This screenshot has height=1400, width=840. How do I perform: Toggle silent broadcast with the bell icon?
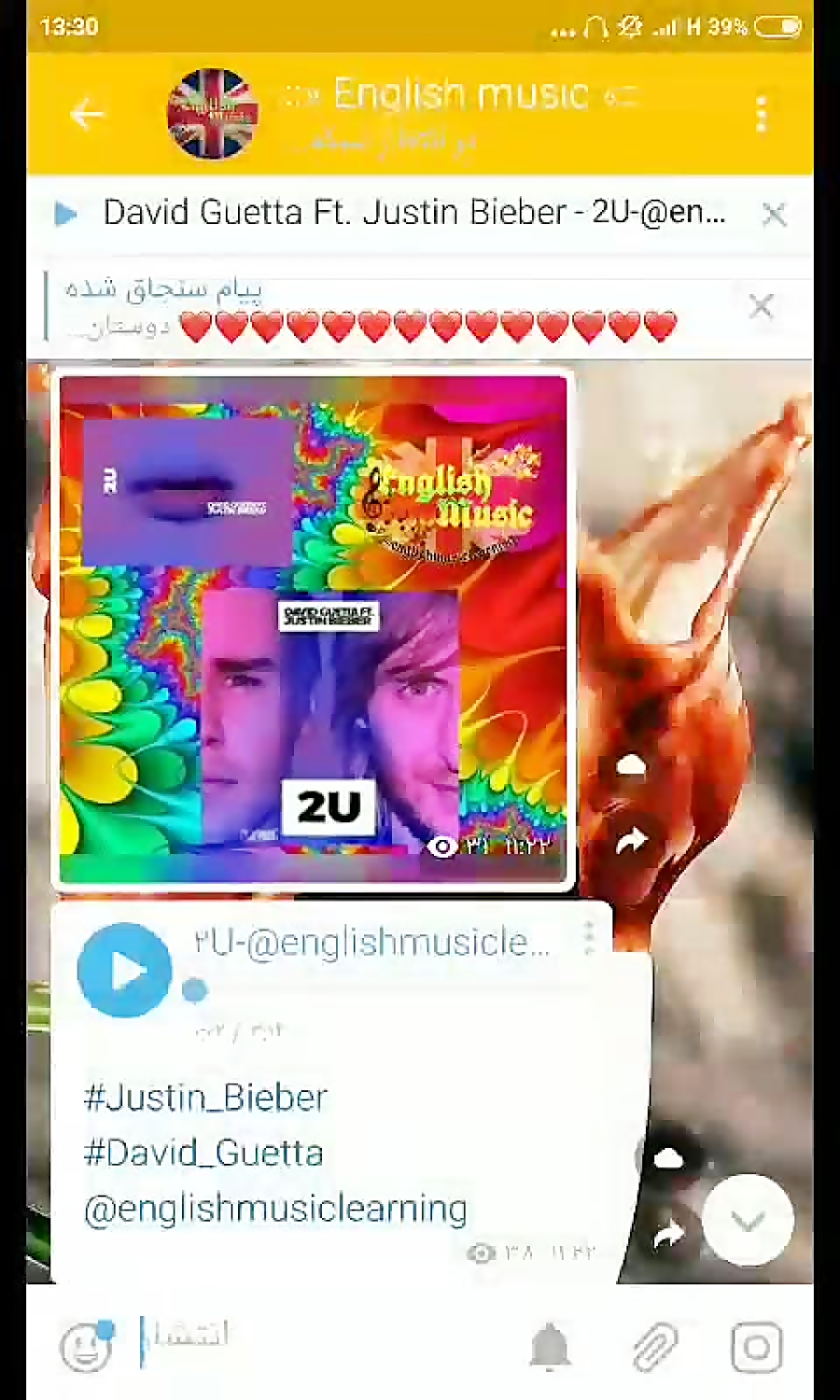click(x=550, y=1347)
